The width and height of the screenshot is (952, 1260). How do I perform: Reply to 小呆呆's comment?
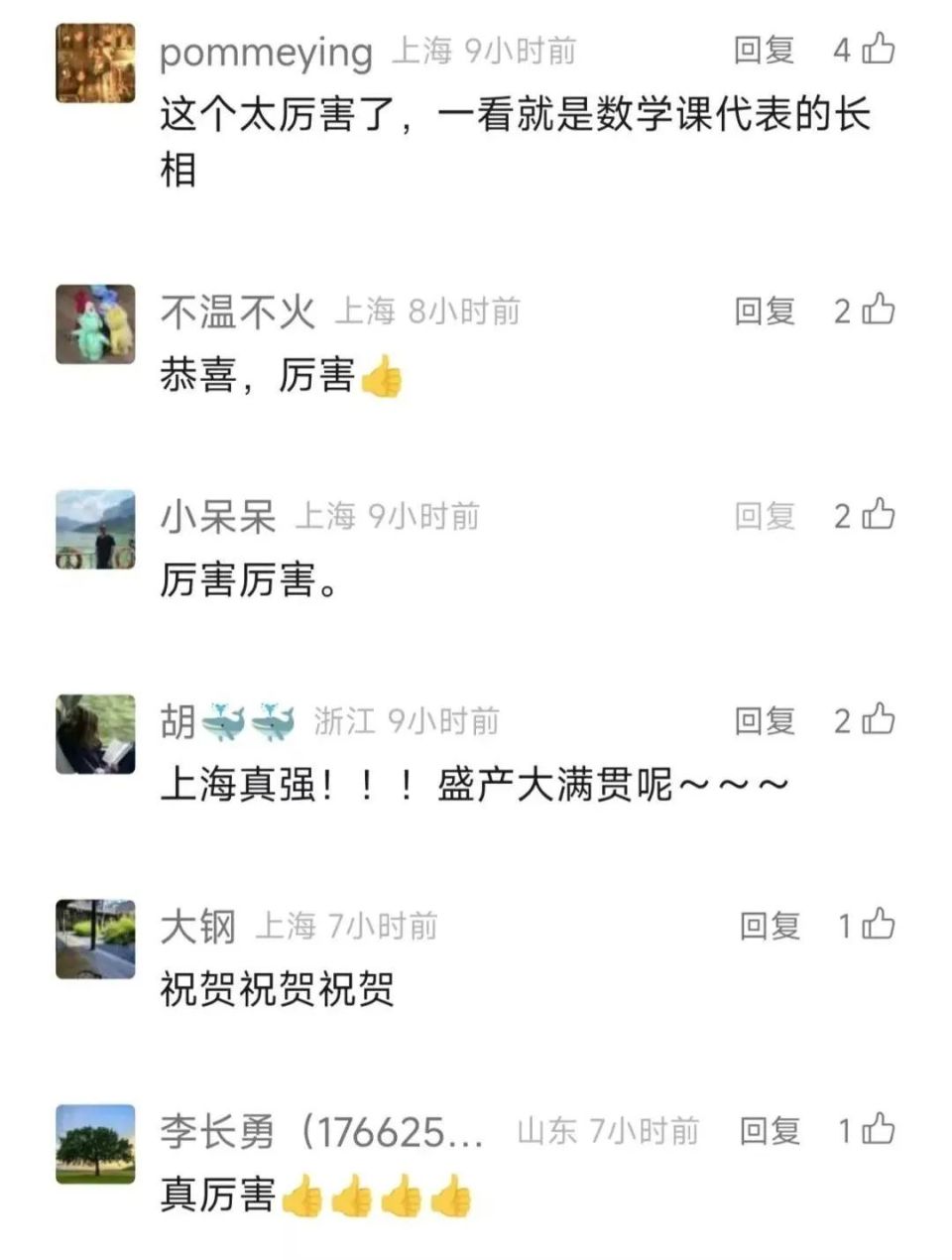point(765,516)
